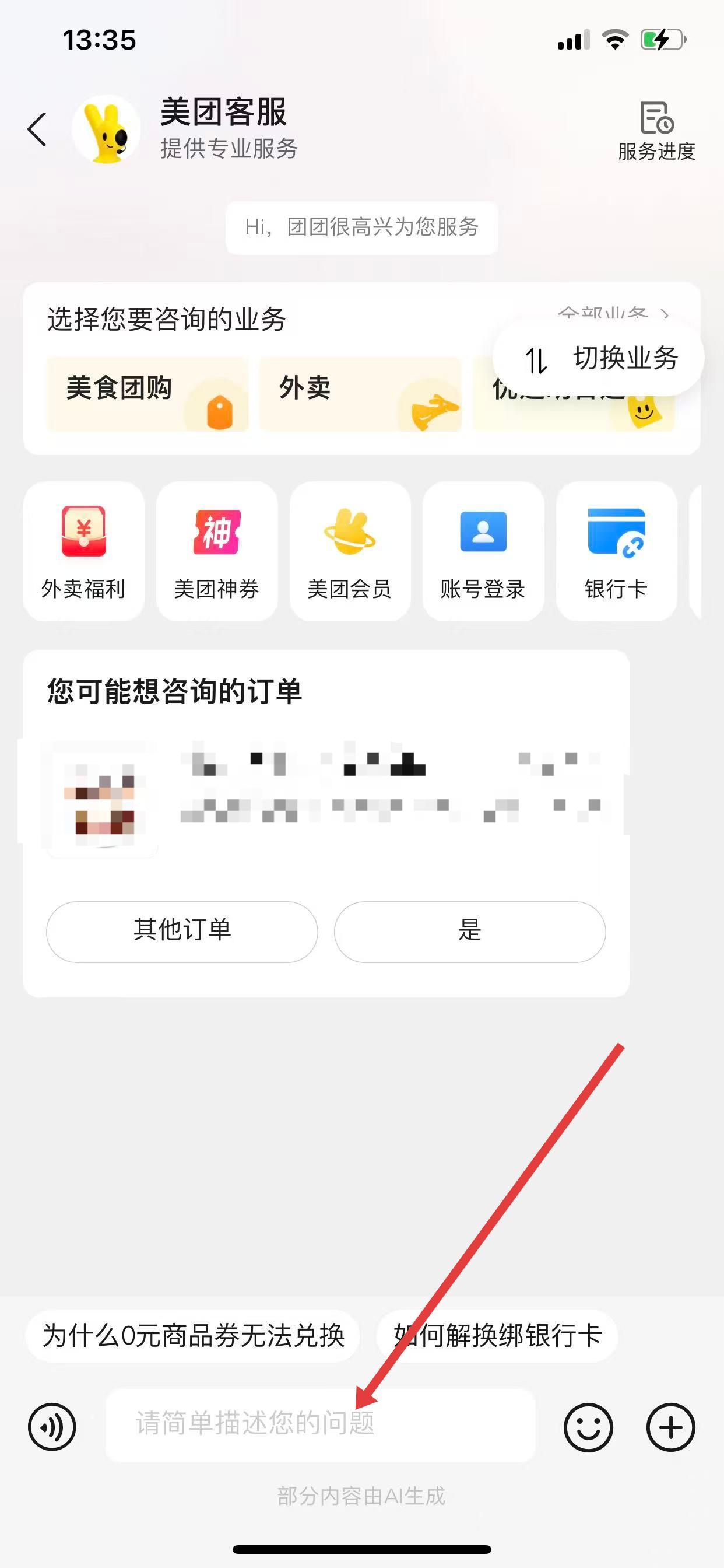Screen dimensions: 724x1568
Task: Open 银行卡 help shortcut
Action: click(x=616, y=551)
